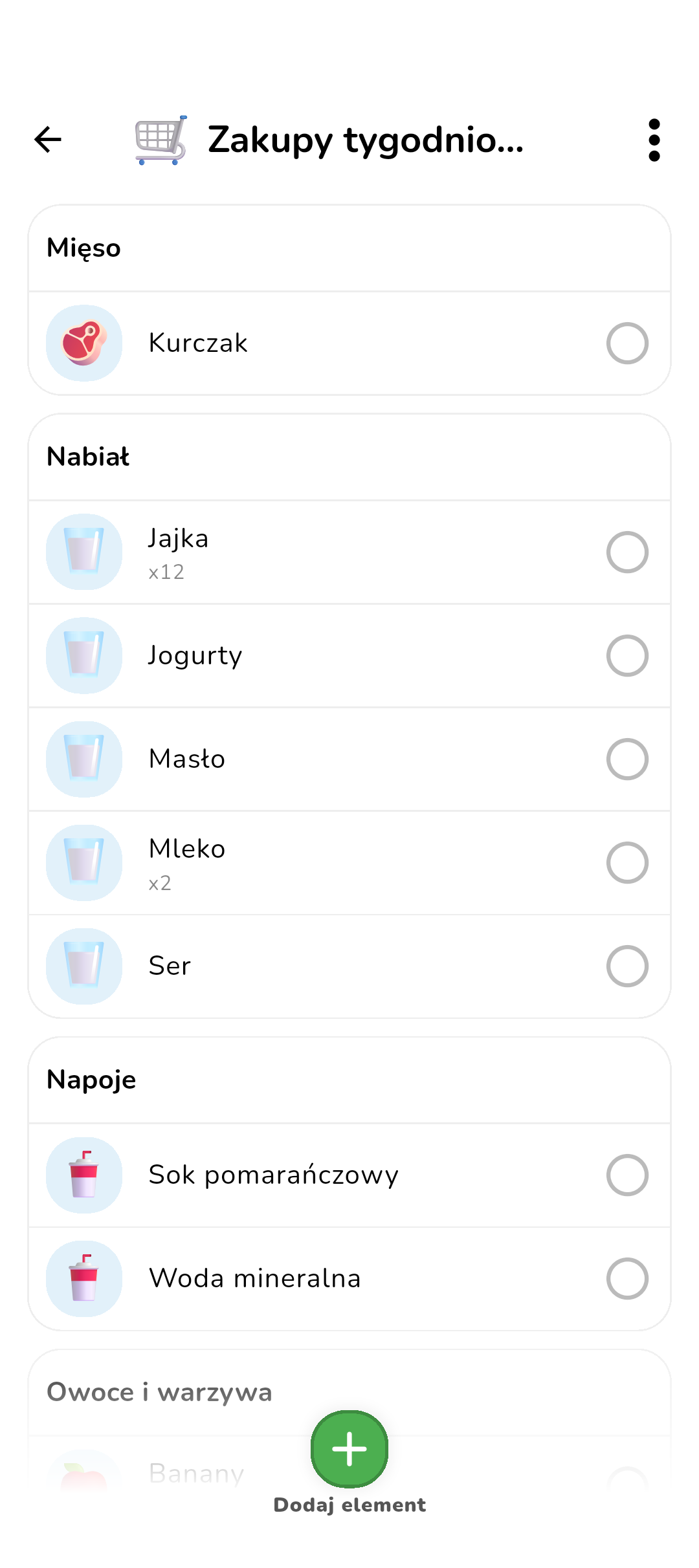Click the drink cup icon next to Sok pomarańczowy
Image resolution: width=699 pixels, height=1568 pixels.
84,1175
